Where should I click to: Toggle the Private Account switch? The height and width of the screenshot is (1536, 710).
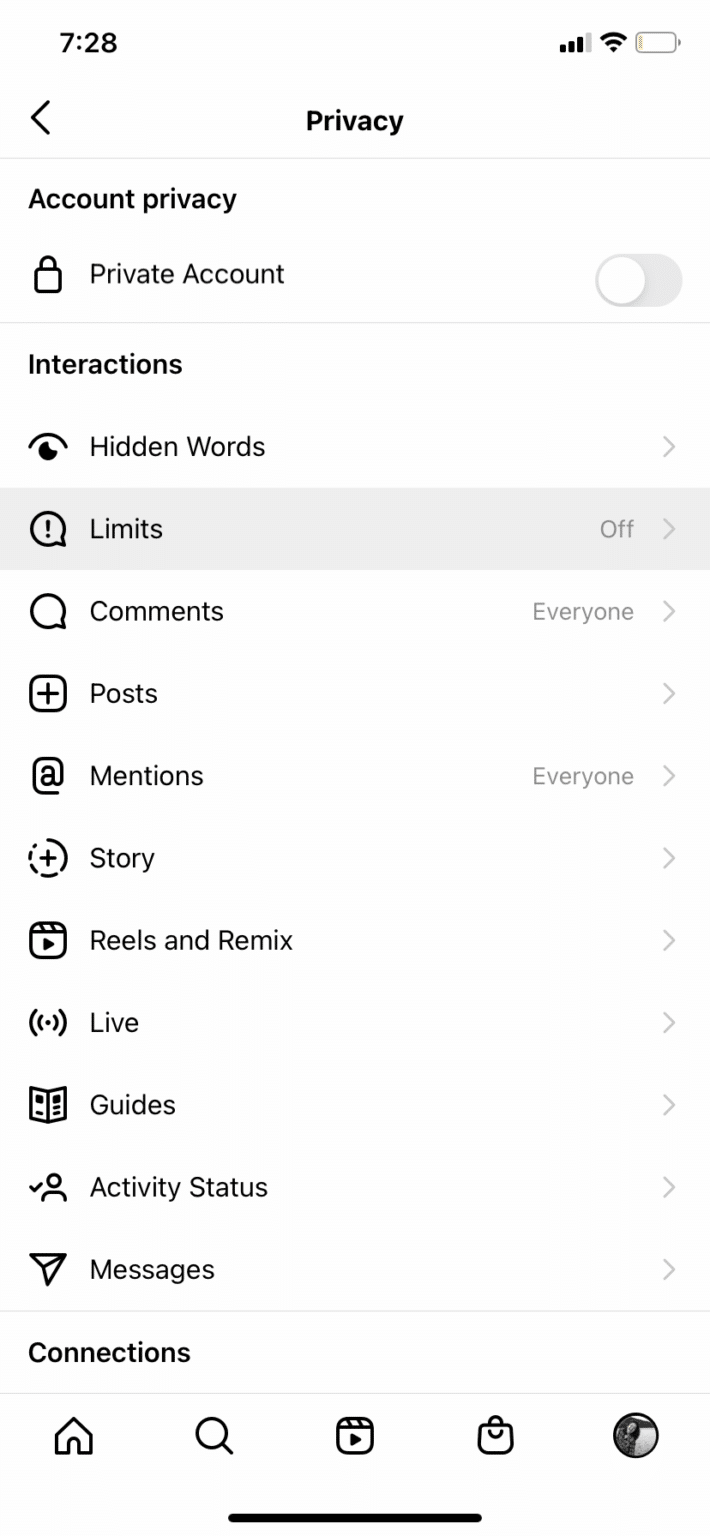[x=638, y=279]
